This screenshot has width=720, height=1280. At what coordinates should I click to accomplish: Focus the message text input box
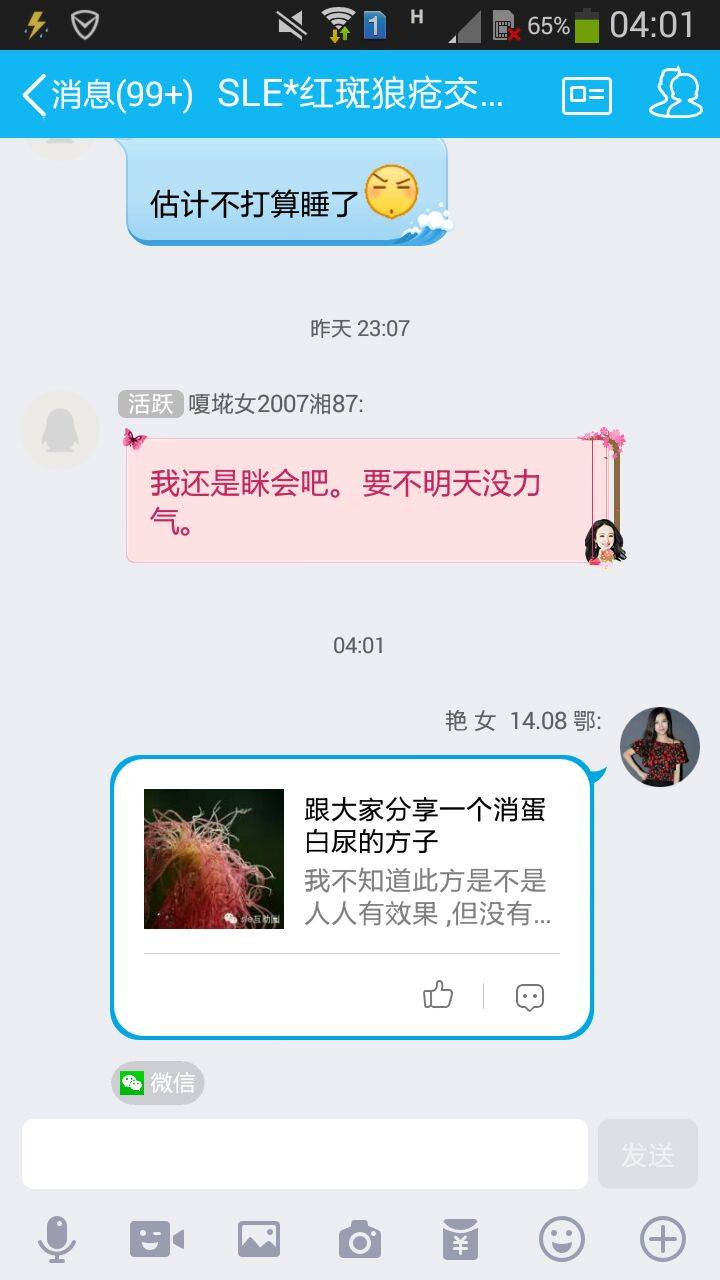click(305, 1154)
